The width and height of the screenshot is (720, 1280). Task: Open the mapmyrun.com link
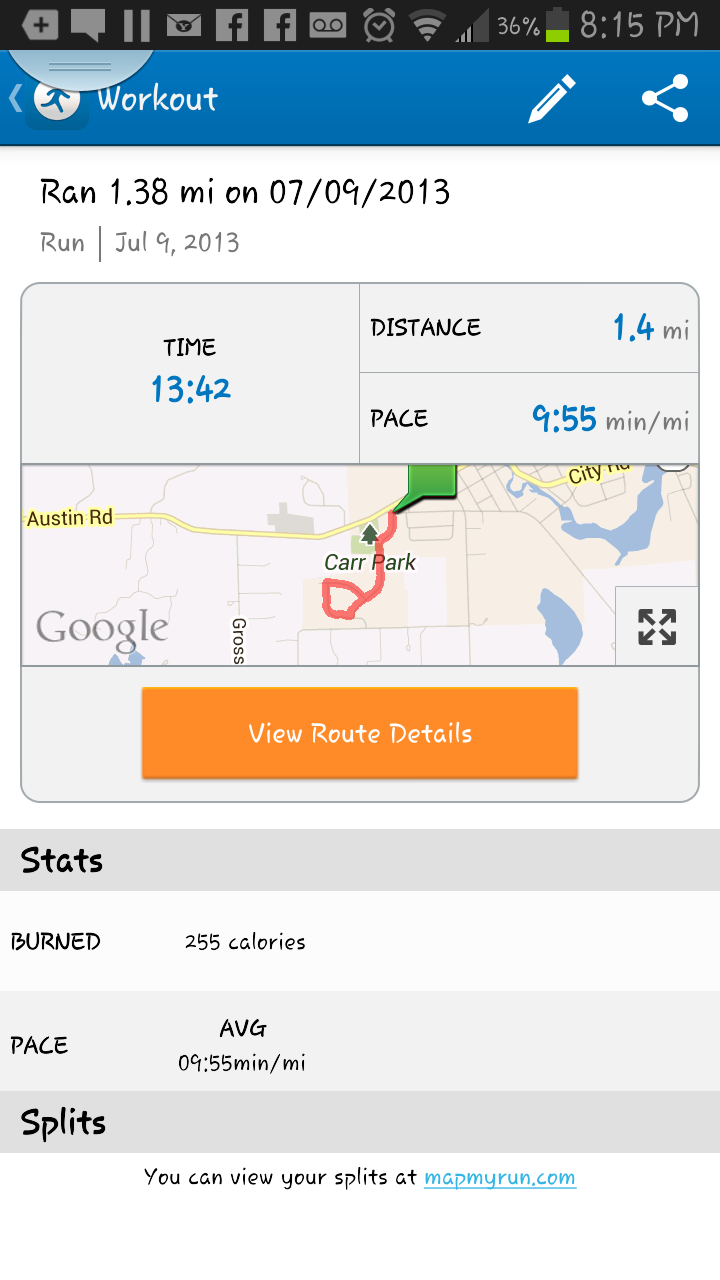[499, 1177]
